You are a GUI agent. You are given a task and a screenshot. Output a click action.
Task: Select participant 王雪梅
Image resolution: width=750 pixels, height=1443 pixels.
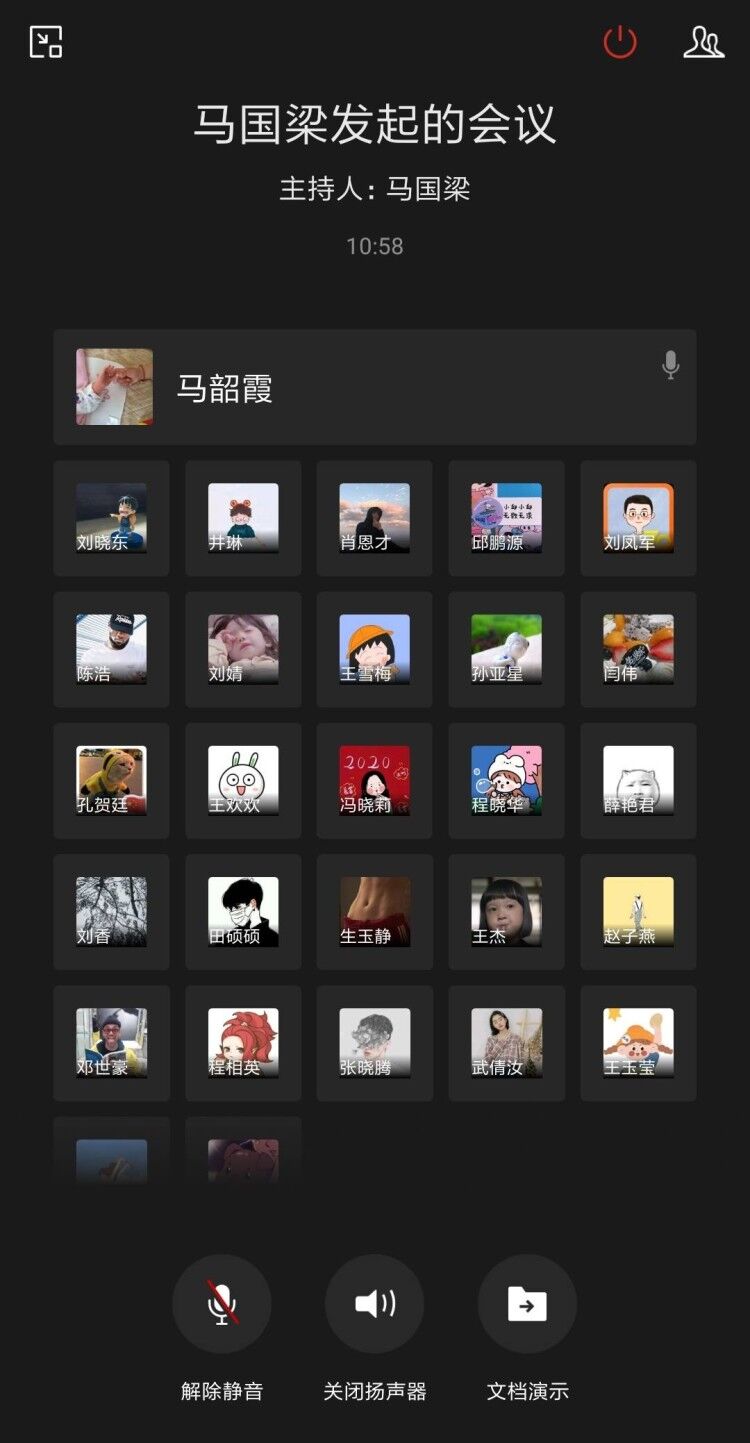coord(374,649)
